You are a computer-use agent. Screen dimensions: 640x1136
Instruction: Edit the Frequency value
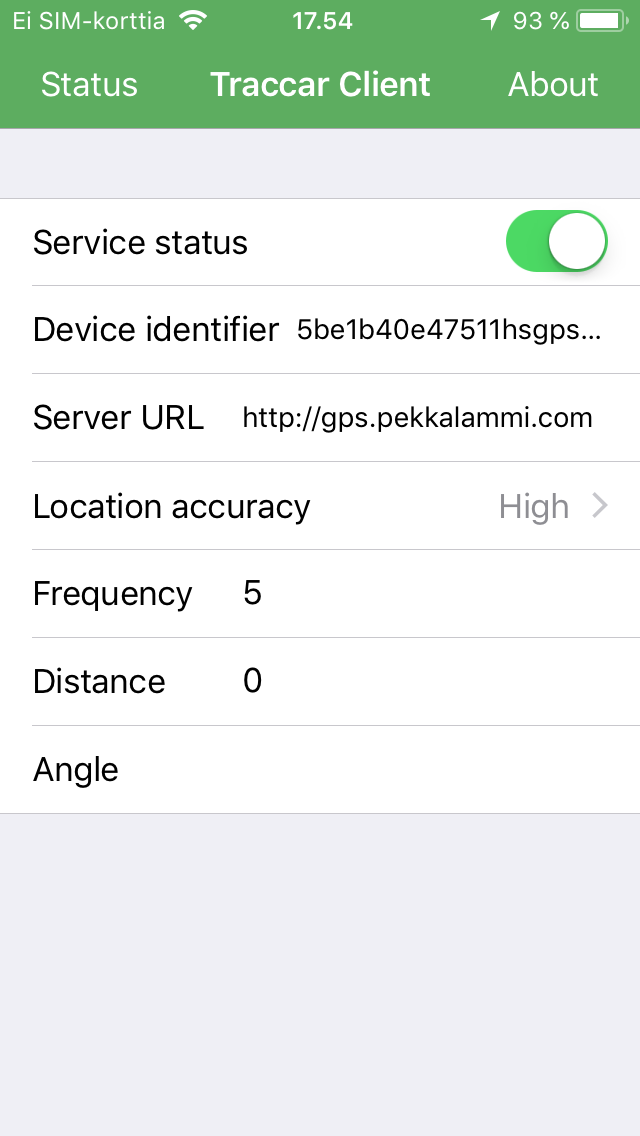[x=420, y=594]
